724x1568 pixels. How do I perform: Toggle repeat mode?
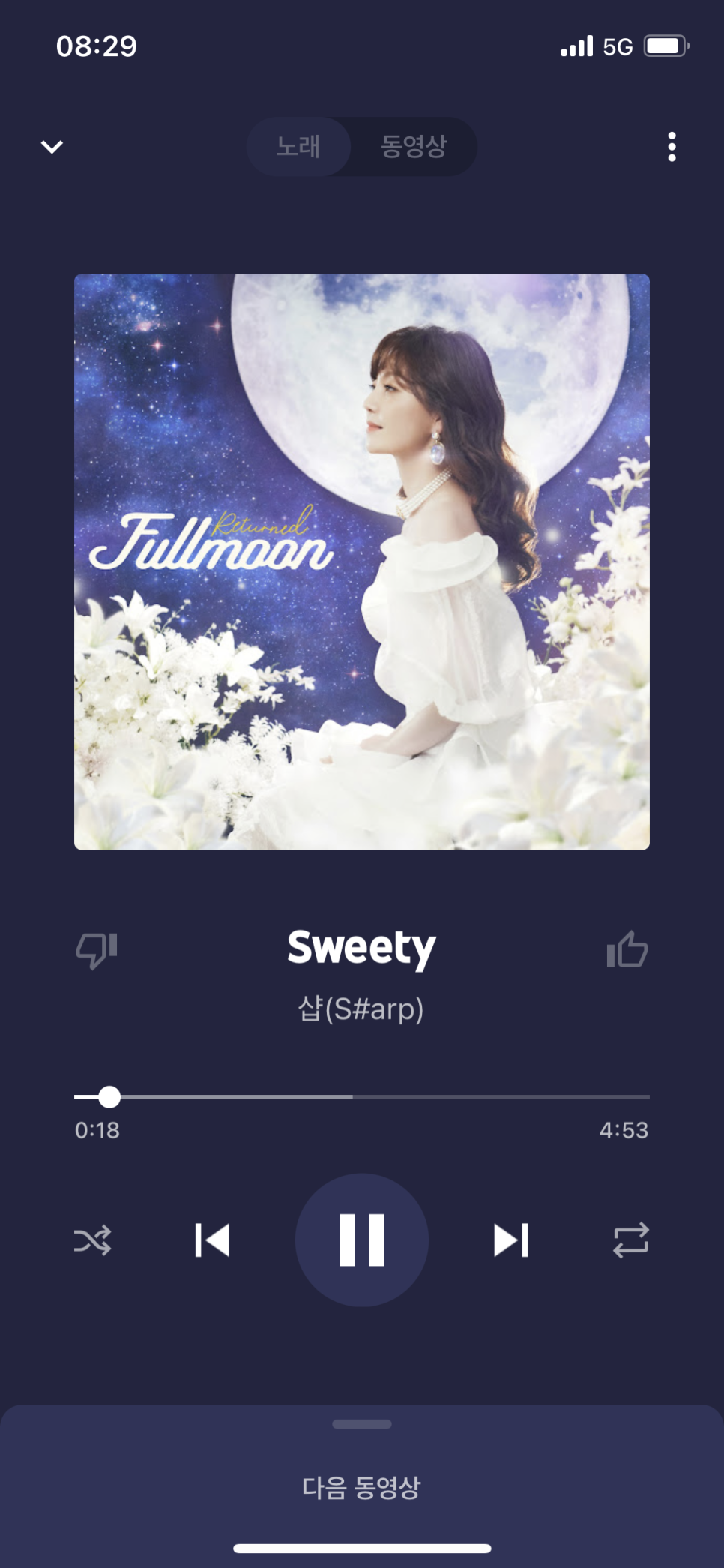[x=630, y=1240]
